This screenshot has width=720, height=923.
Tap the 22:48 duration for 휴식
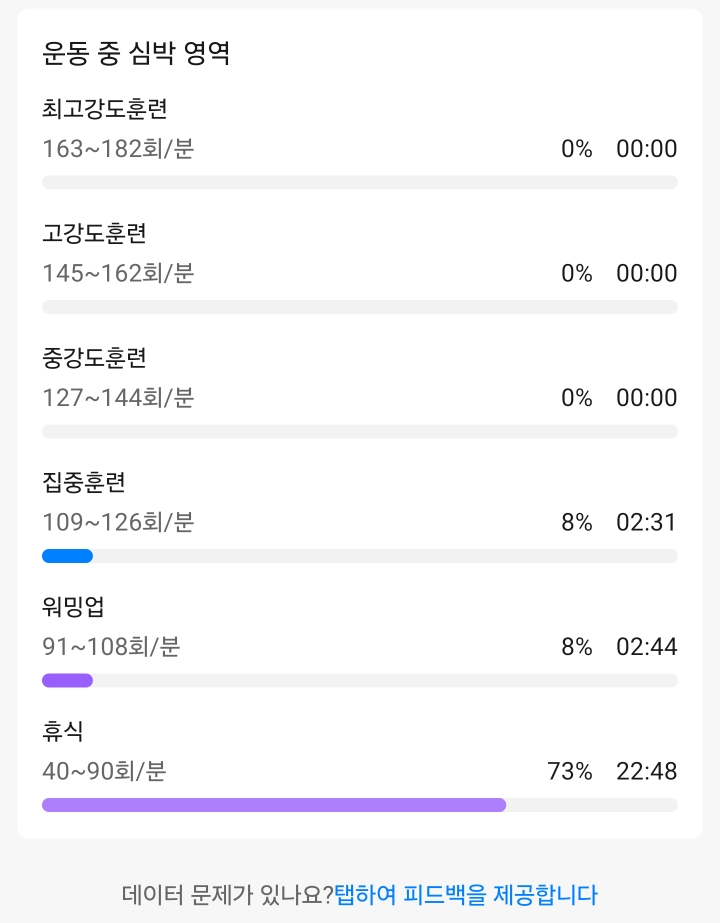tap(647, 772)
